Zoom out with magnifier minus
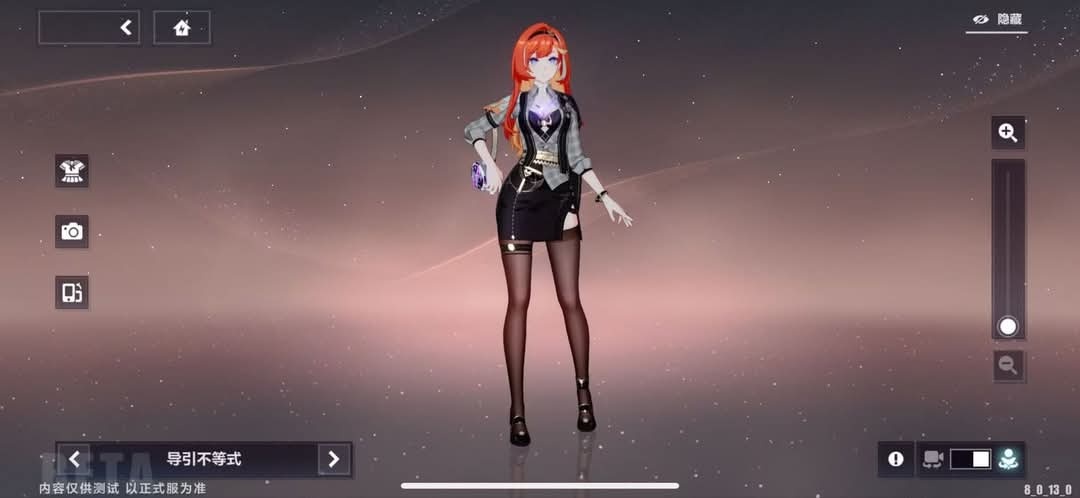 point(1008,365)
